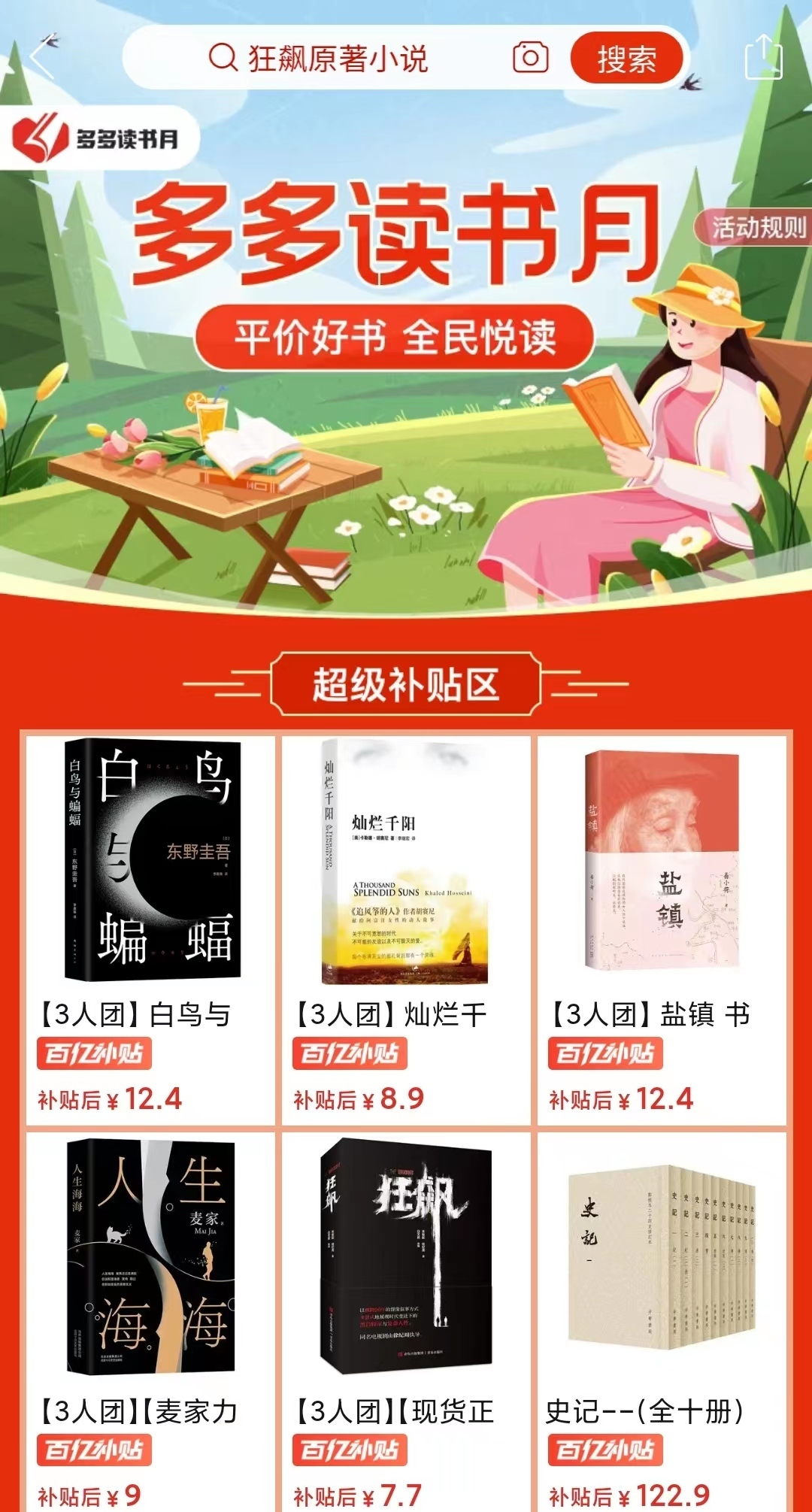Go back using the arrow icon
The image size is (812, 1512).
point(41,58)
